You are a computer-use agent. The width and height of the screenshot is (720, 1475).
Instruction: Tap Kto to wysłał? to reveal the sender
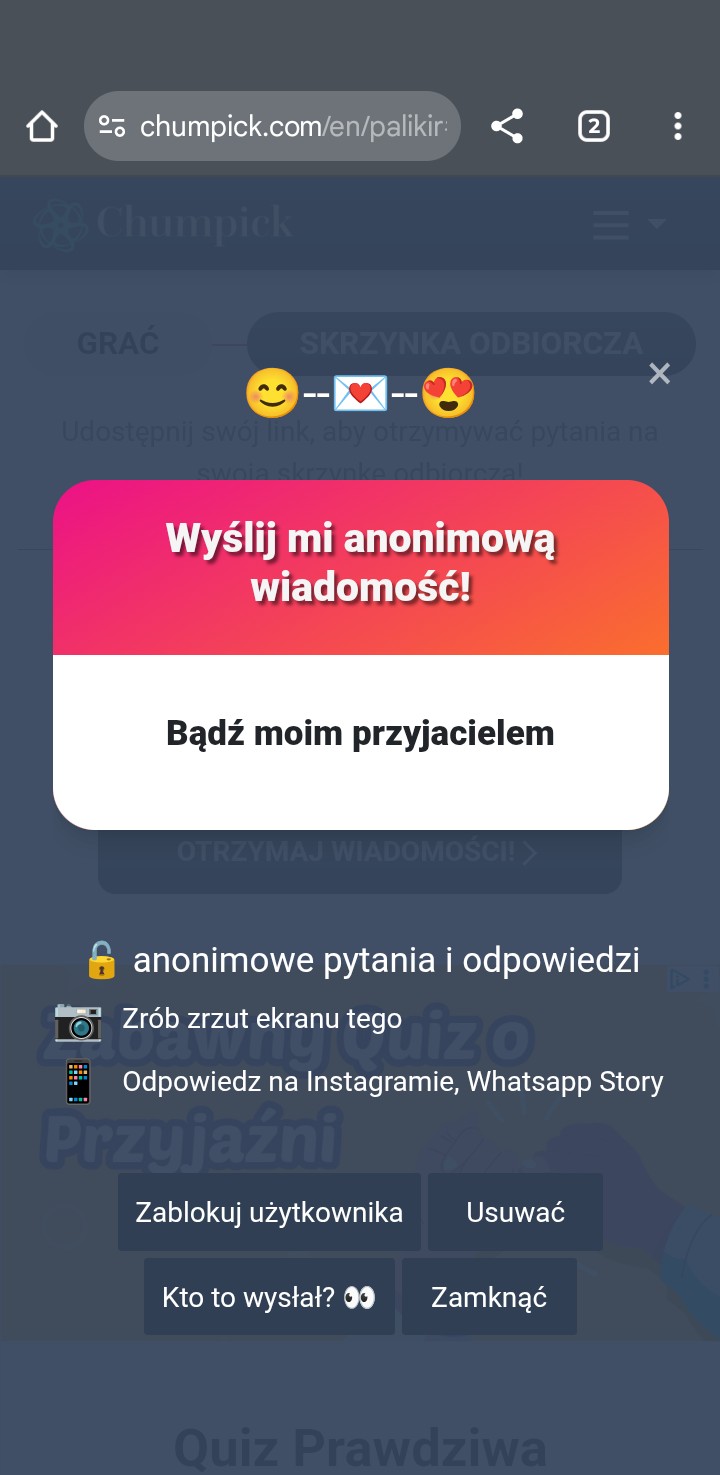[x=269, y=1297]
